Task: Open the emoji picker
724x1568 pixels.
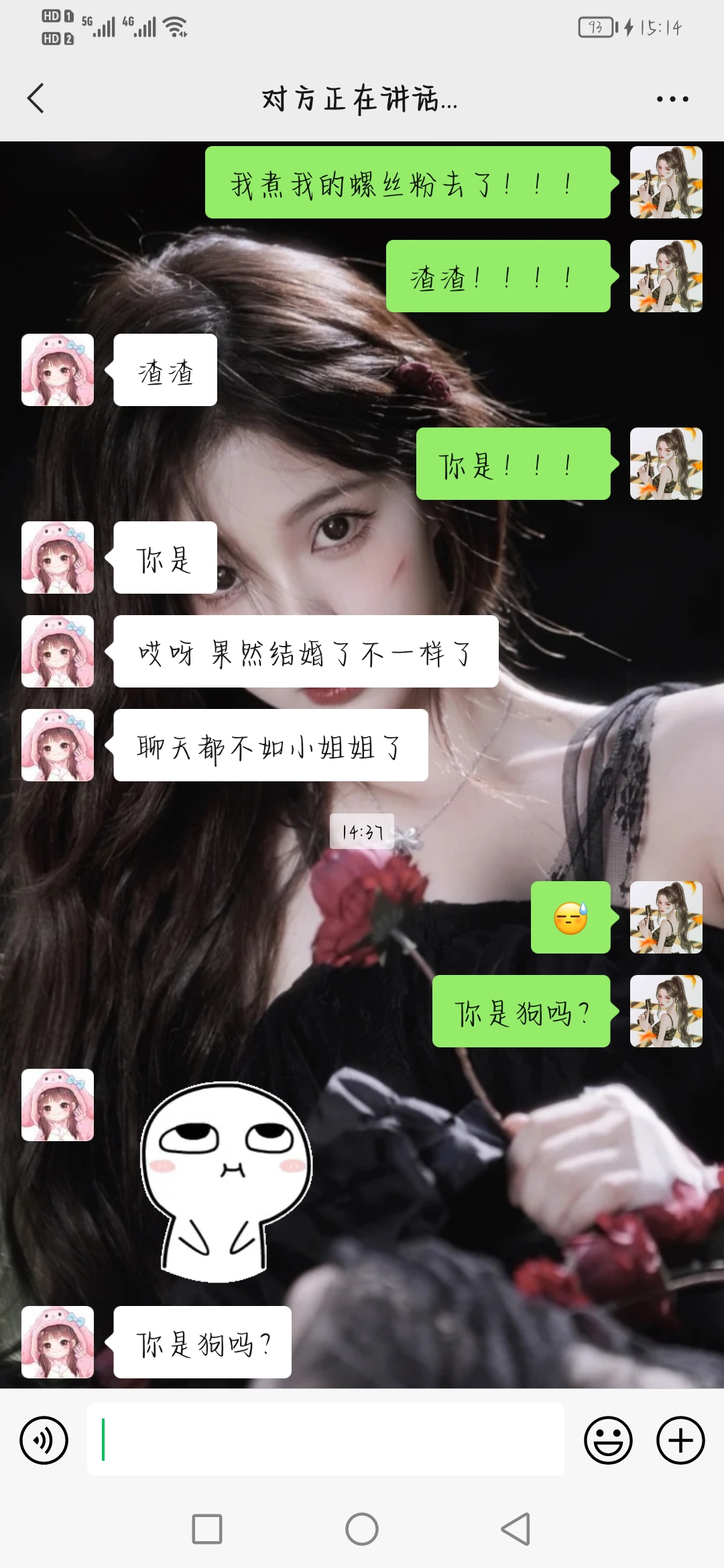Action: click(608, 1440)
